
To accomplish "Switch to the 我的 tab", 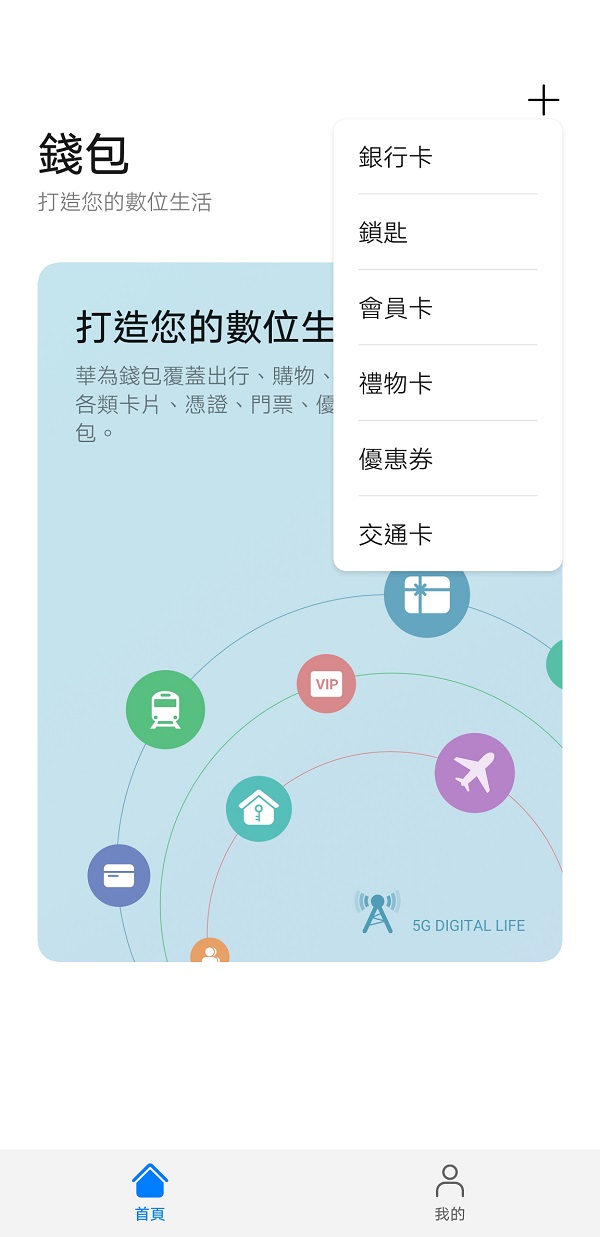I will 450,1193.
